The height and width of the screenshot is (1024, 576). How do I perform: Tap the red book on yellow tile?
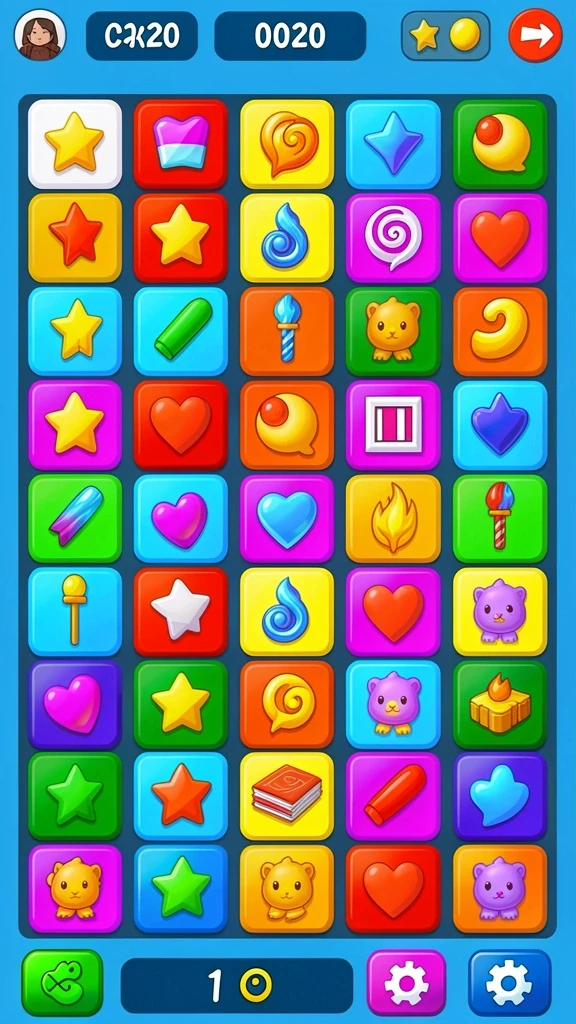click(x=287, y=796)
